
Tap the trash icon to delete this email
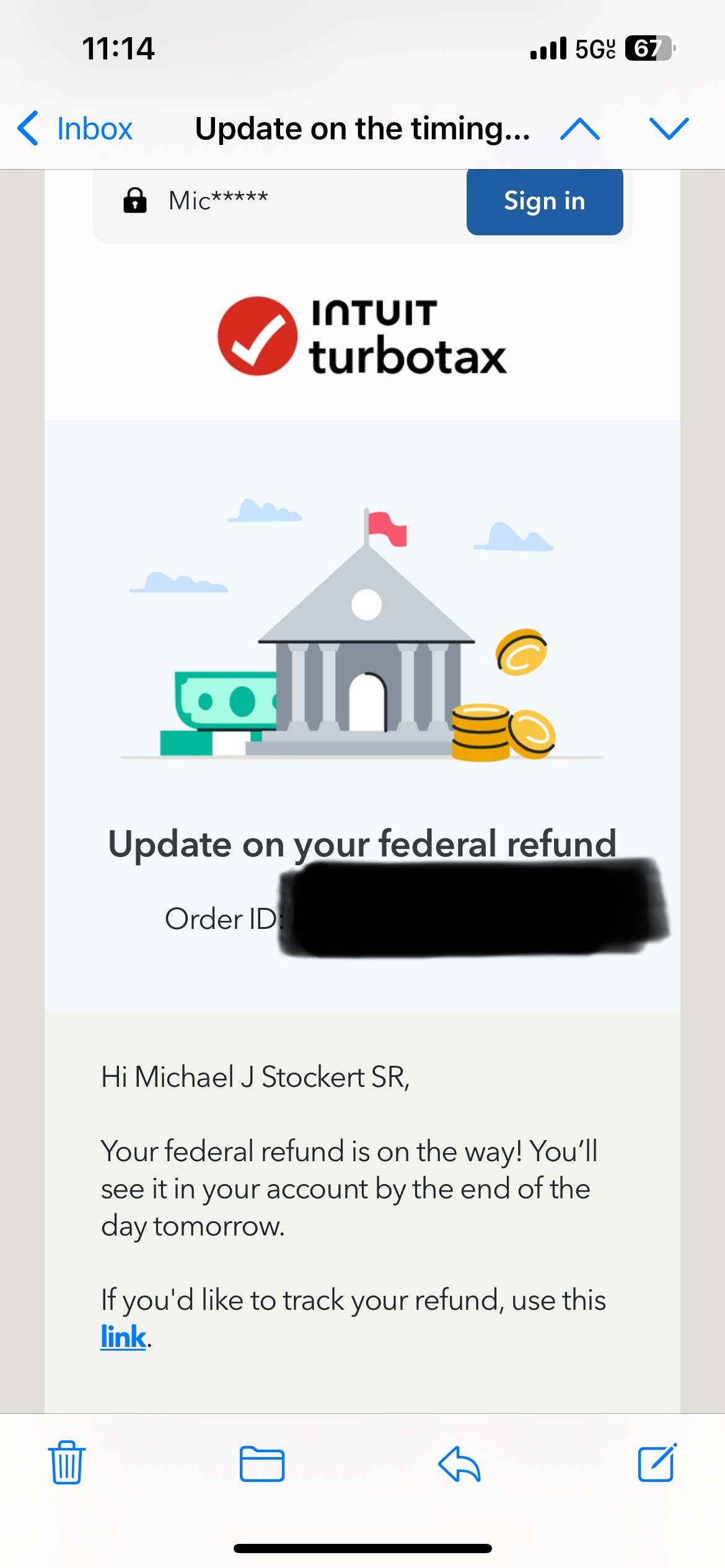tap(67, 1465)
